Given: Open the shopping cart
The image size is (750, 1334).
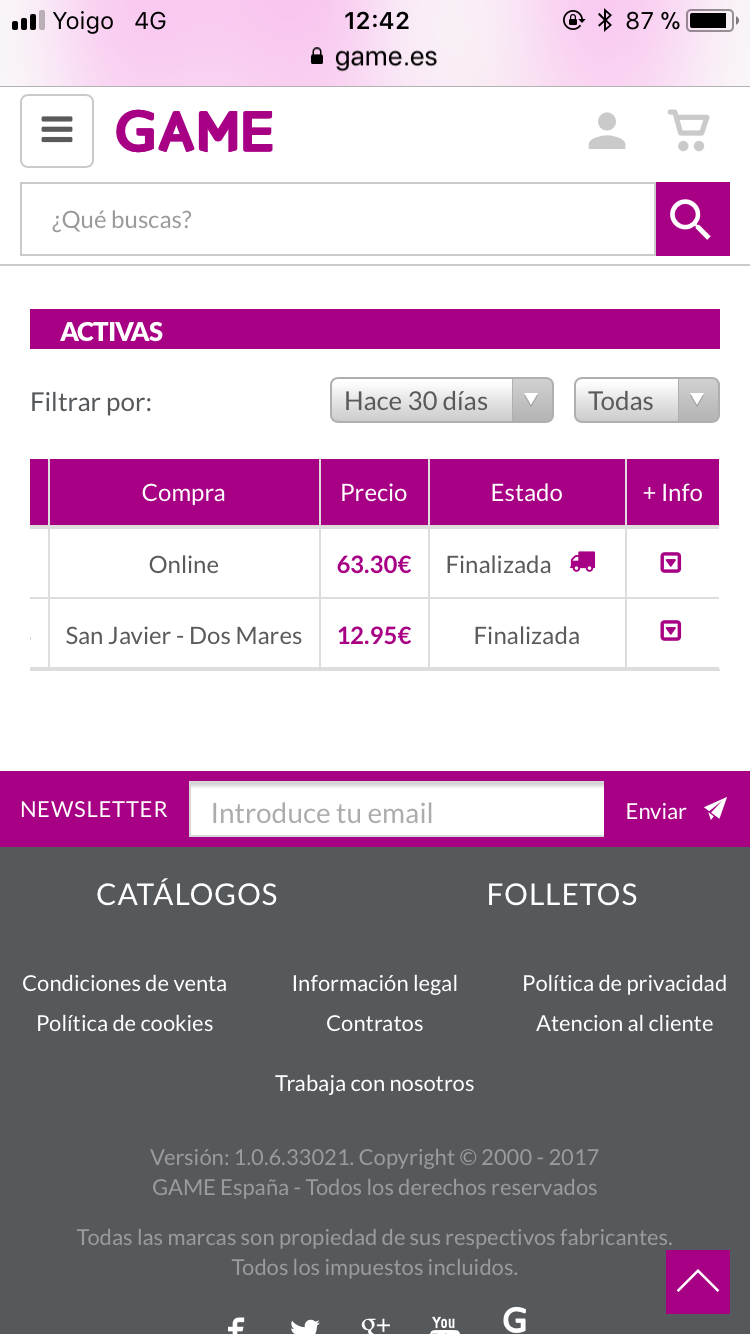Looking at the screenshot, I should coord(688,131).
